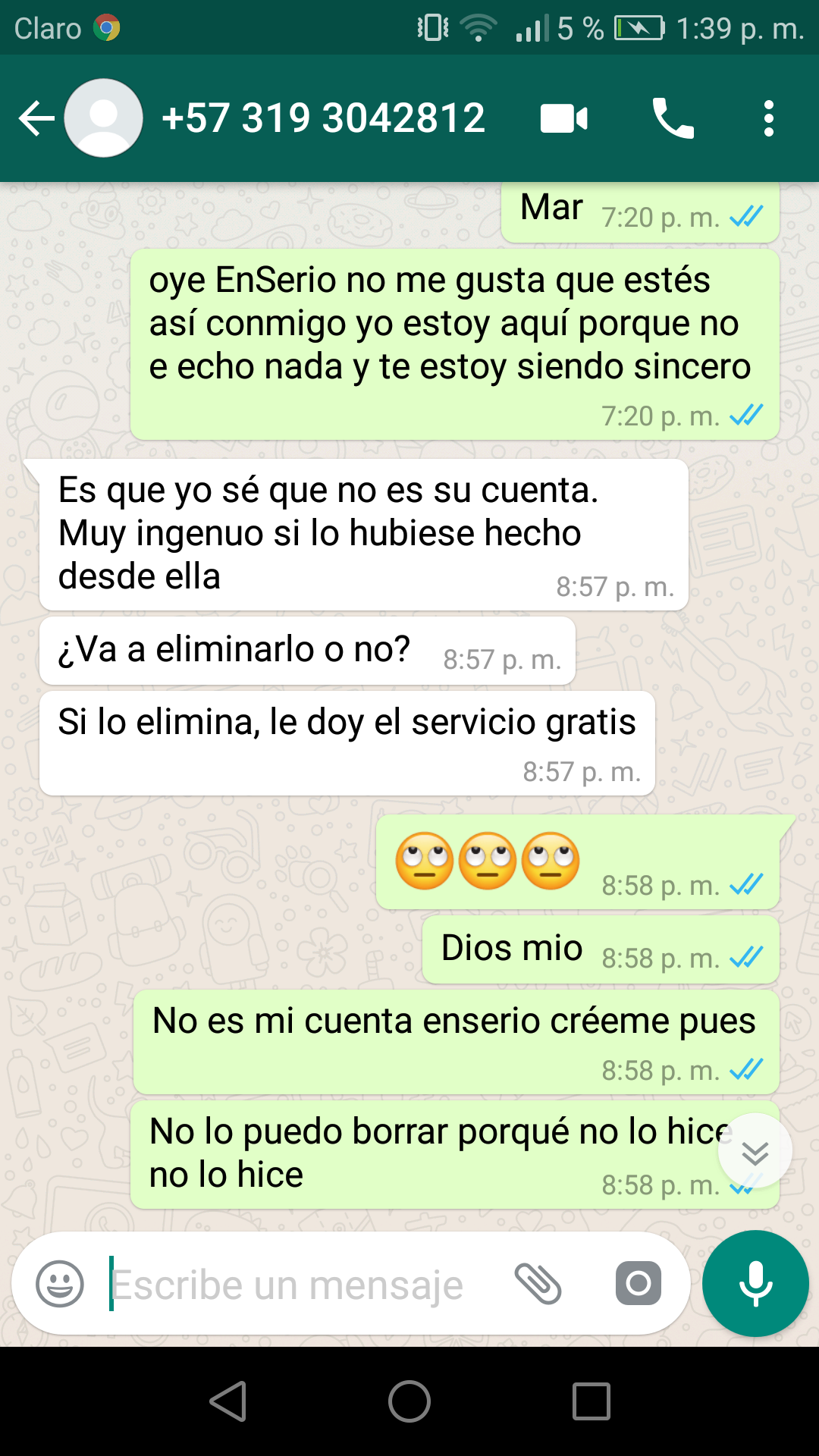Open the recent apps overview
Screen dimensions: 819x1456
click(591, 1401)
